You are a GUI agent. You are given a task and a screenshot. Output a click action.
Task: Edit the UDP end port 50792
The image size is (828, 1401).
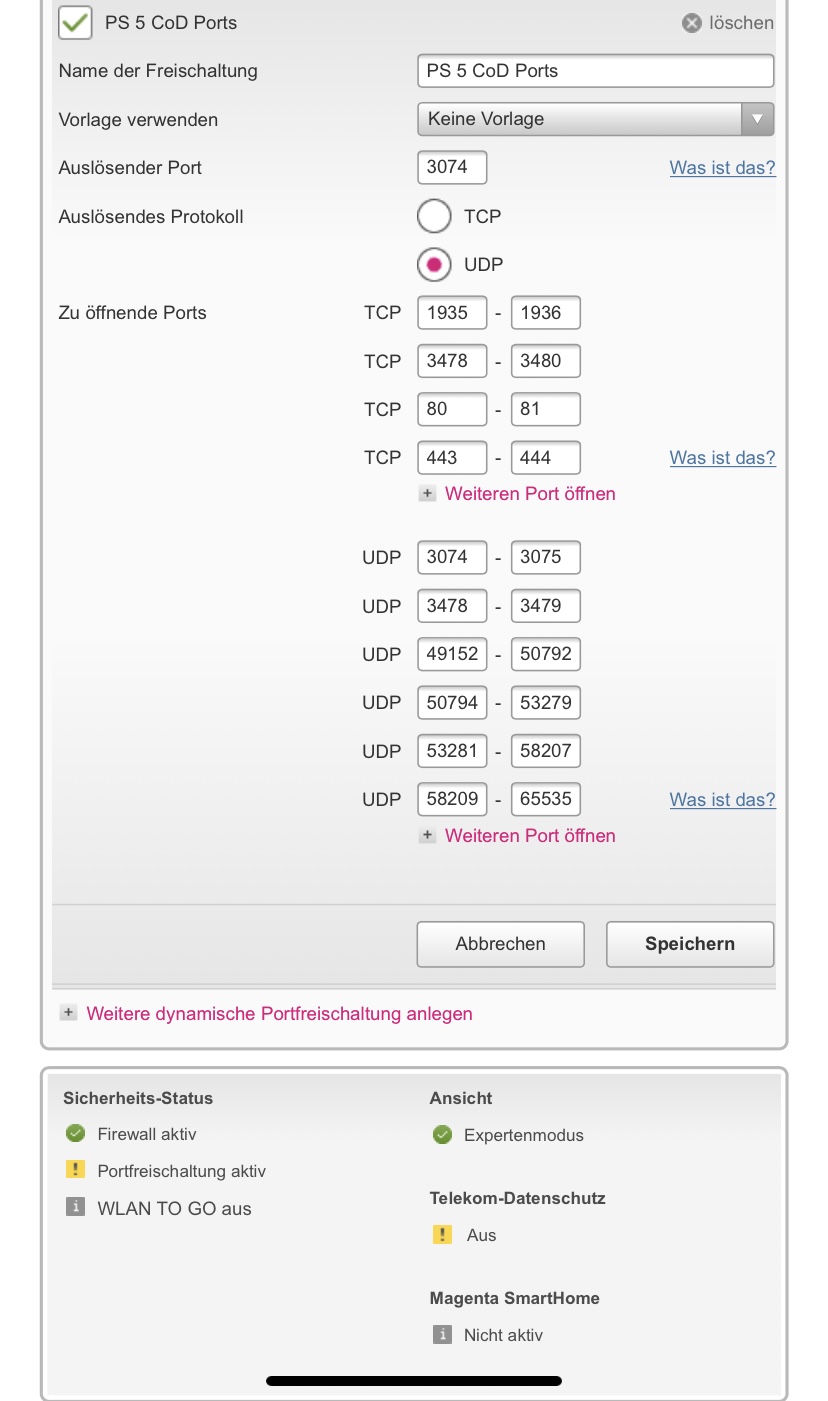tap(545, 654)
